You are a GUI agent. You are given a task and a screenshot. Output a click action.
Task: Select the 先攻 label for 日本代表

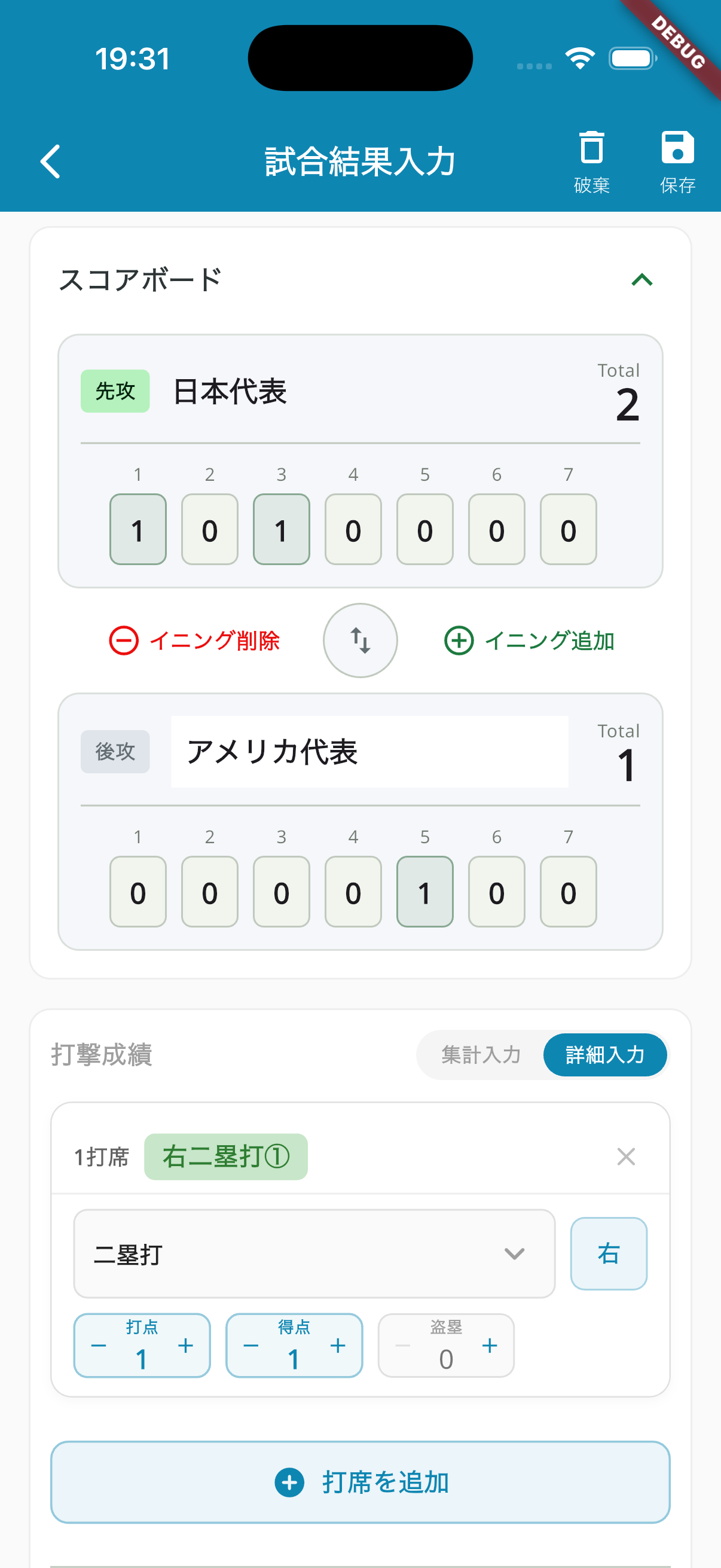click(115, 391)
